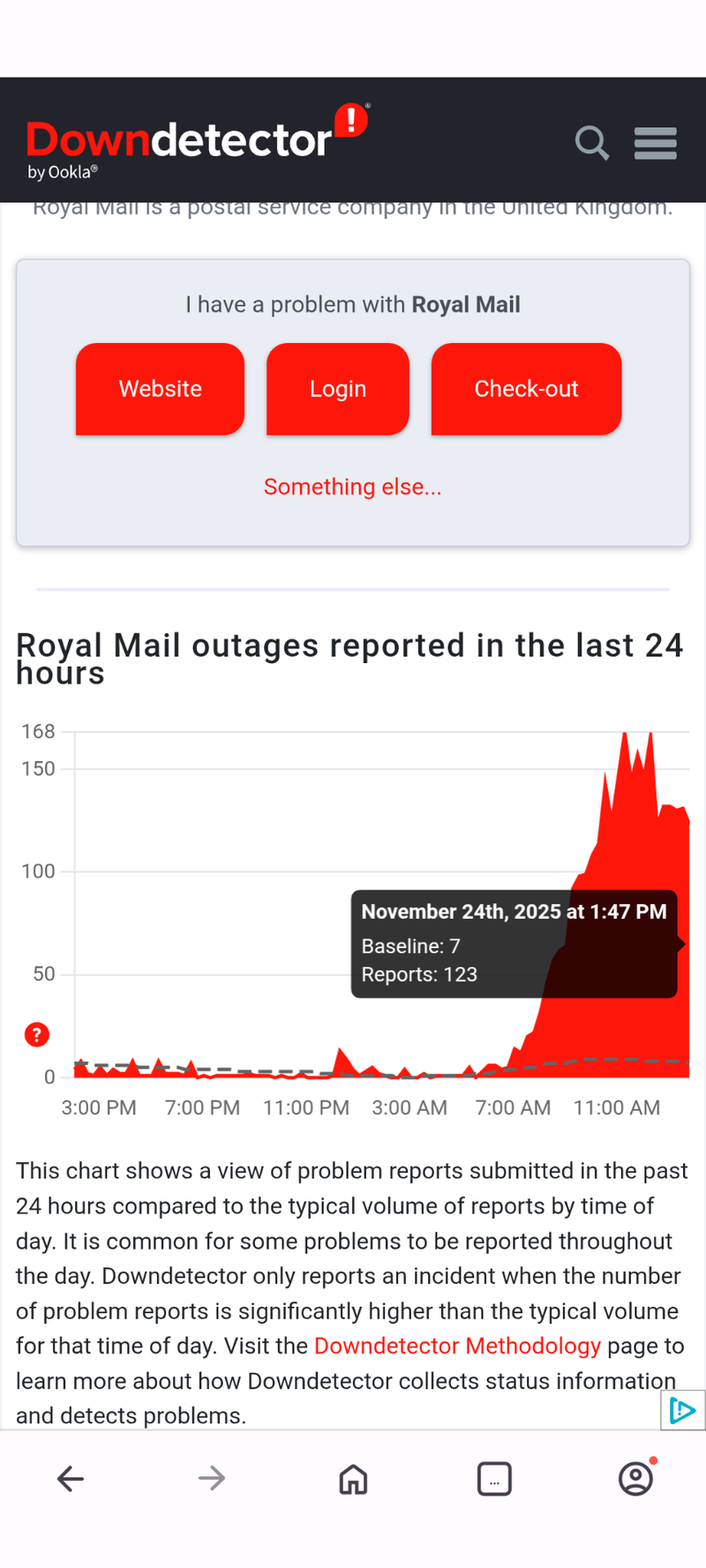Go back with browser back arrow
Image resolution: width=706 pixels, height=1568 pixels.
coord(71,1479)
